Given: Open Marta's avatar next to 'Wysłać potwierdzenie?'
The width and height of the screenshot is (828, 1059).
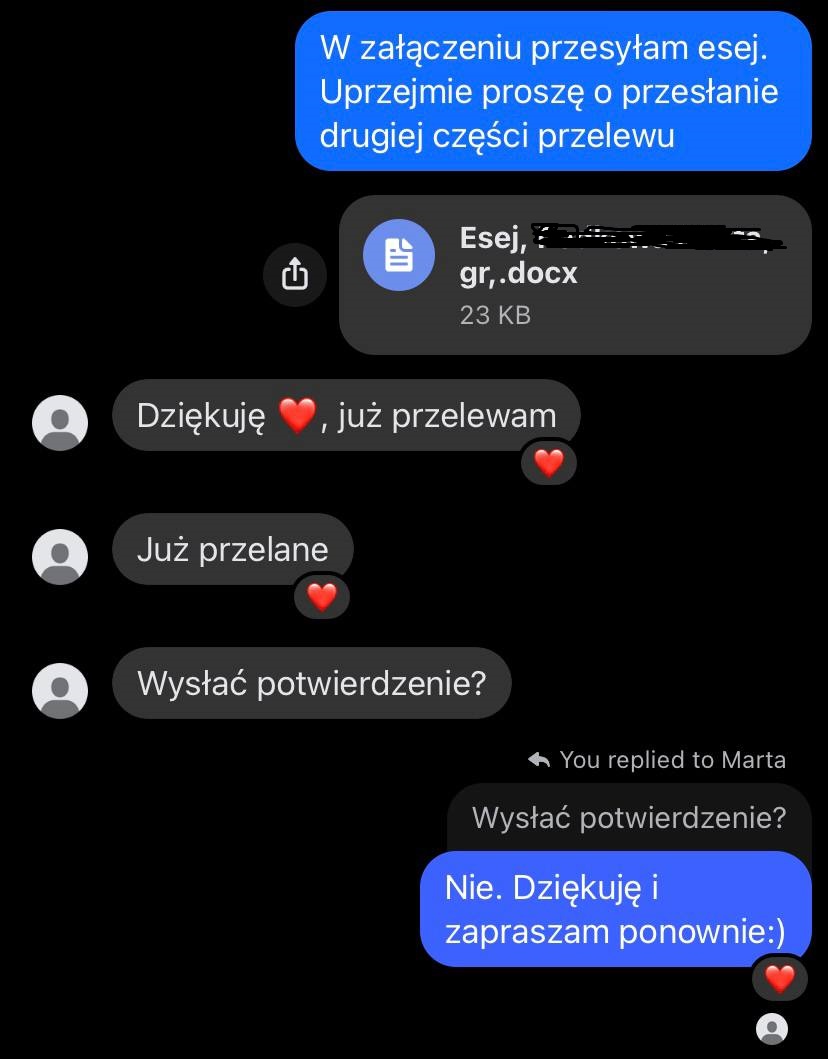Looking at the screenshot, I should click(59, 690).
